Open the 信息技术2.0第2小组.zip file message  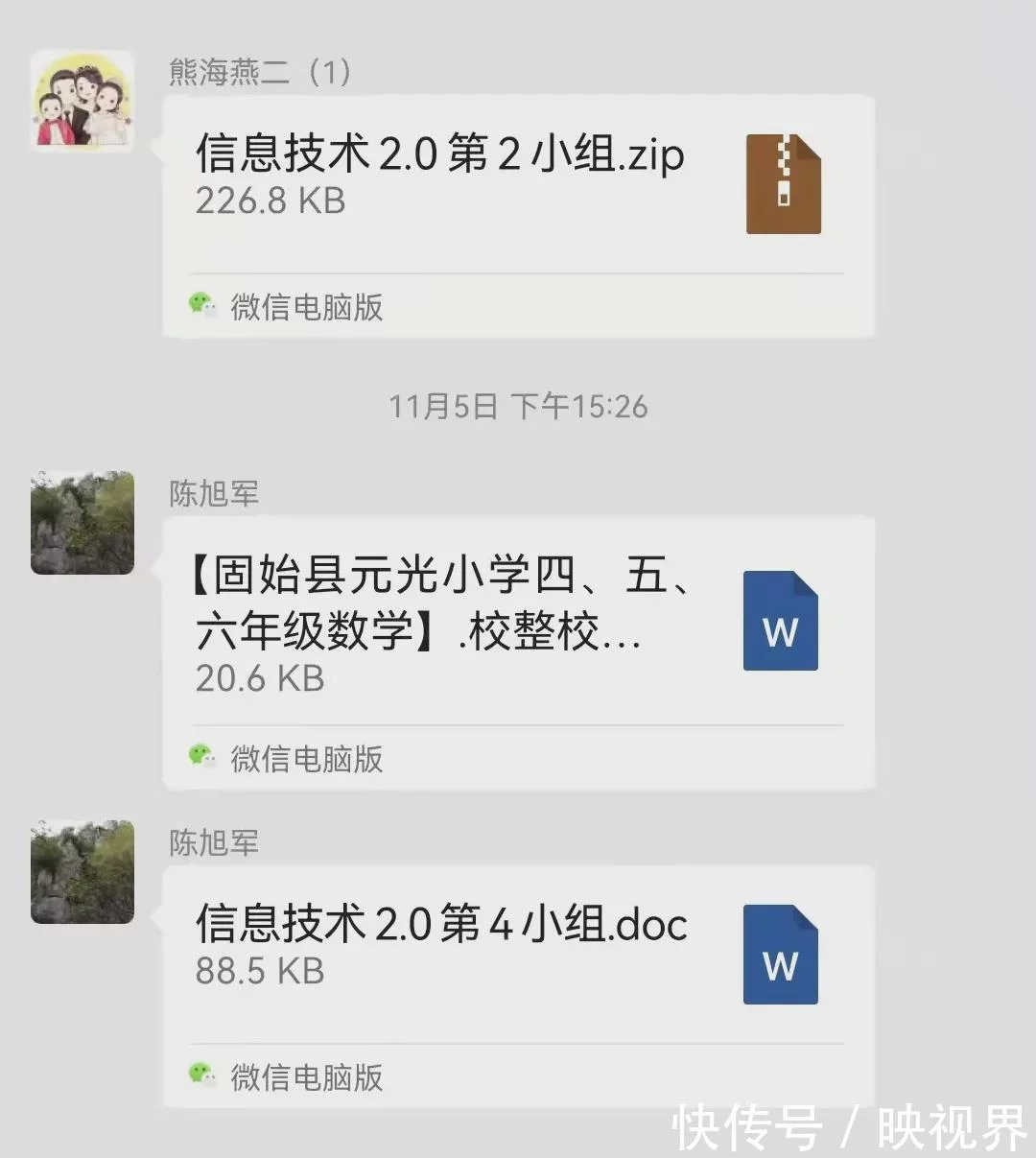click(518, 182)
